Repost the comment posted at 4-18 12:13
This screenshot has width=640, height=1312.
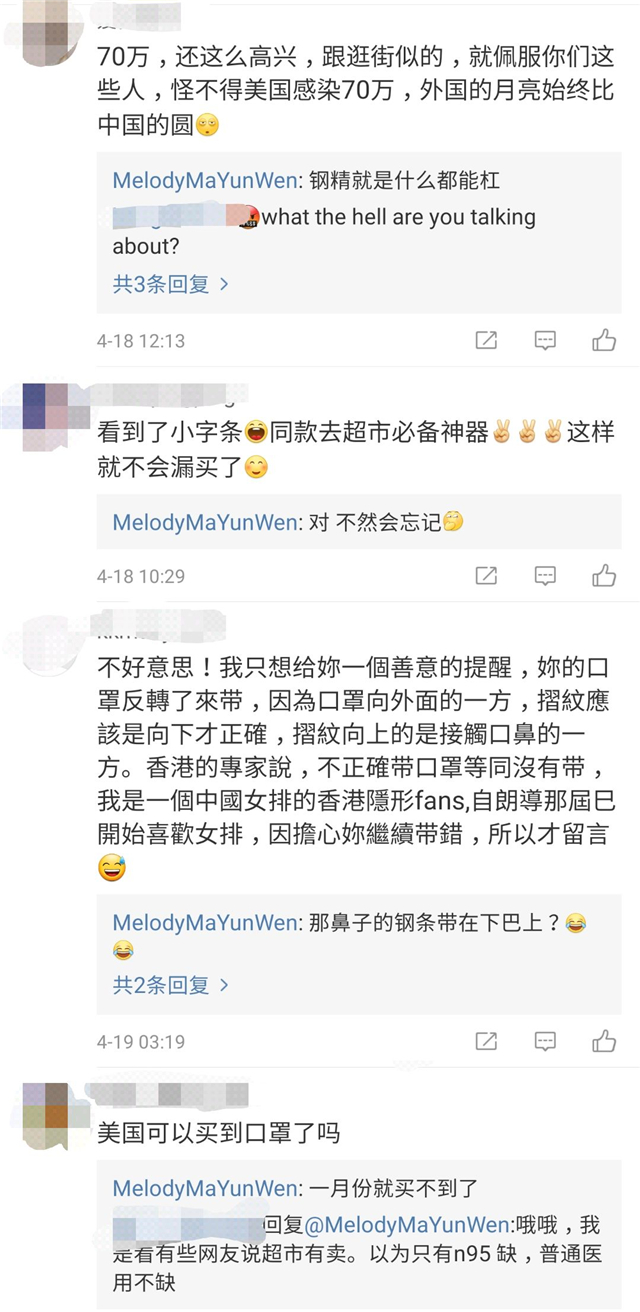[x=486, y=340]
